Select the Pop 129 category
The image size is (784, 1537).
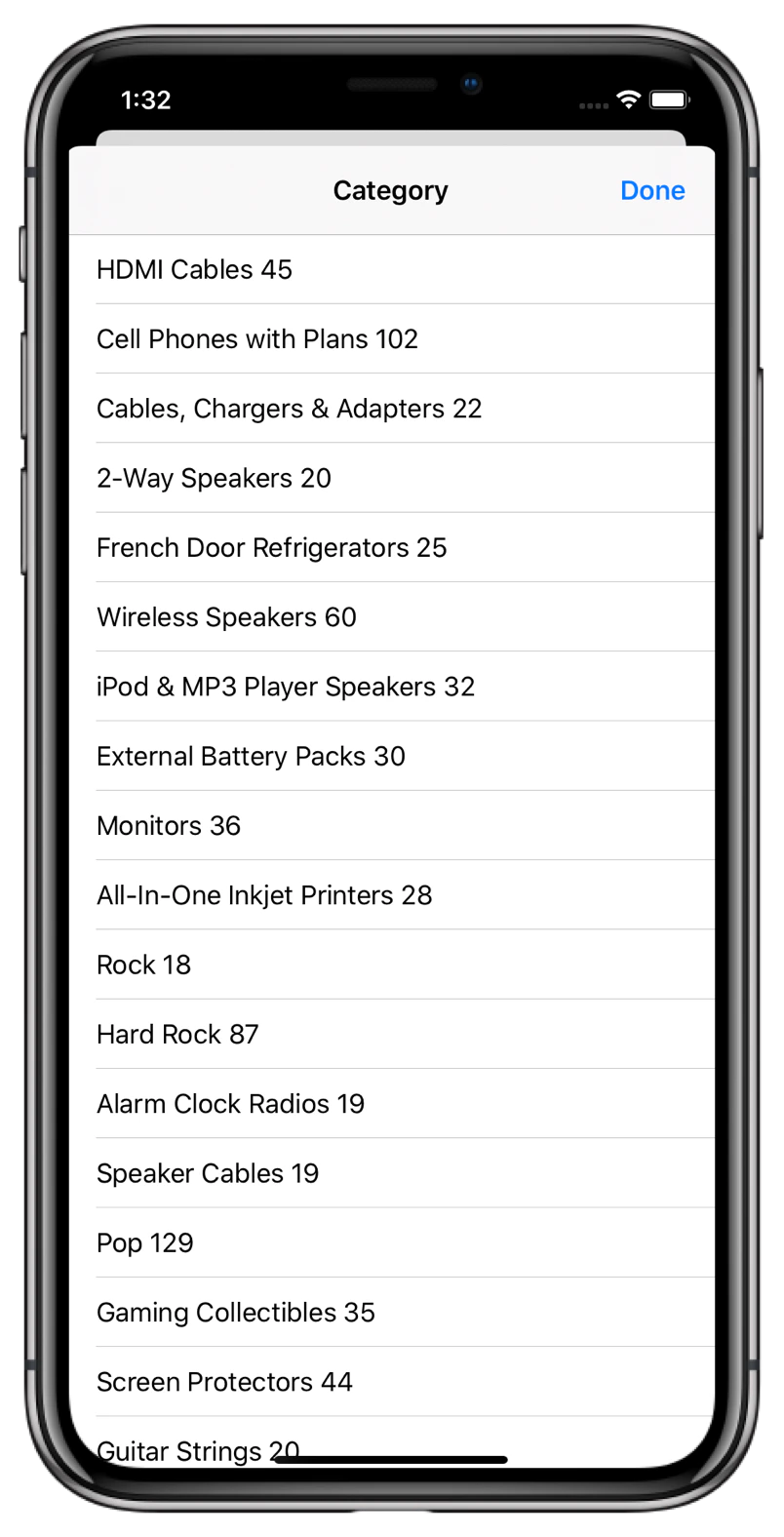(144, 1242)
